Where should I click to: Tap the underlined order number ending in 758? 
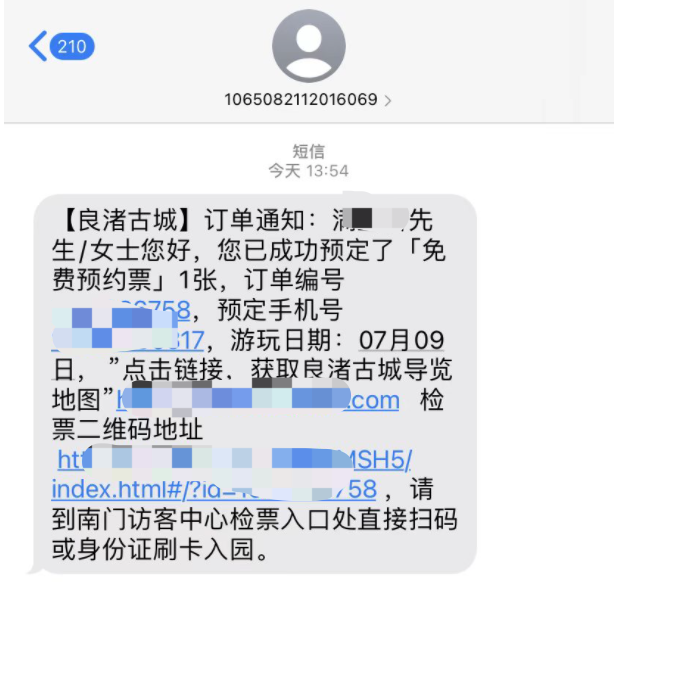[x=122, y=311]
